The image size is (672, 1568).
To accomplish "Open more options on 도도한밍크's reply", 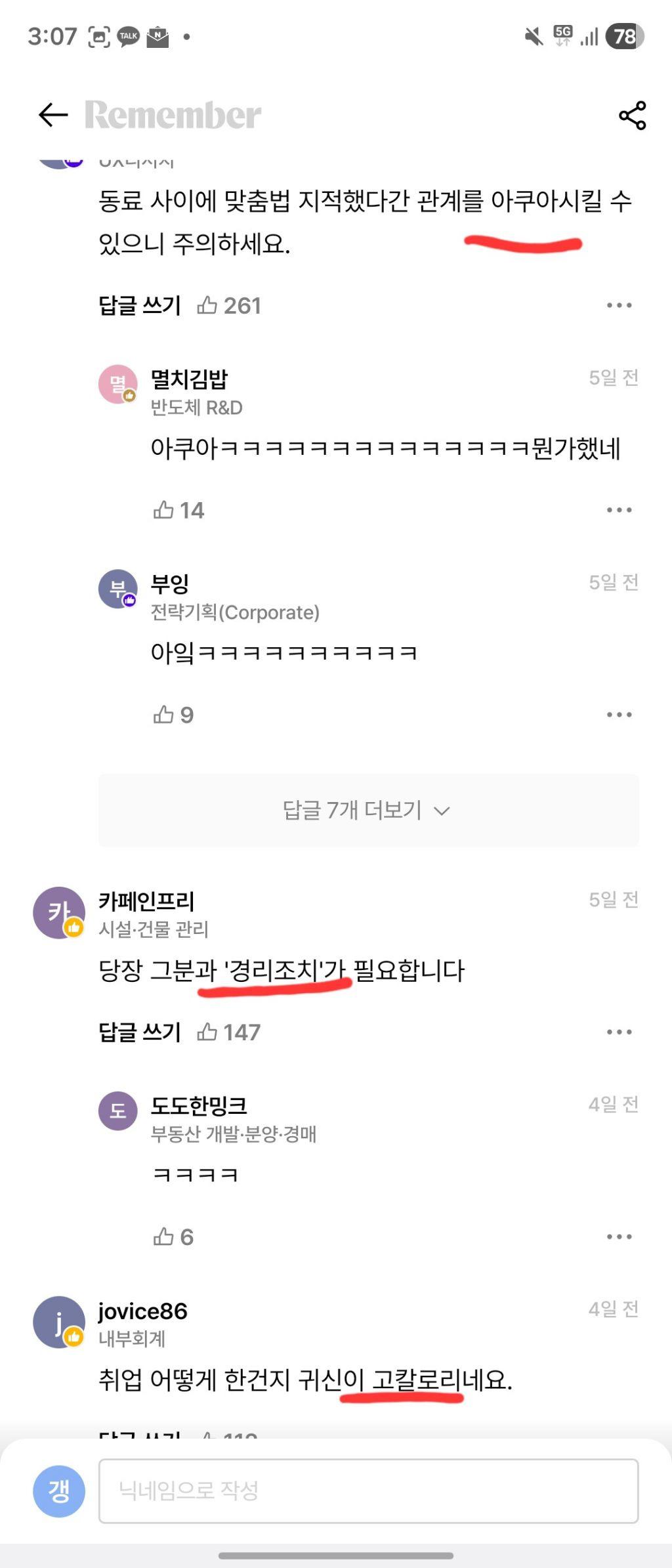I will click(619, 1237).
